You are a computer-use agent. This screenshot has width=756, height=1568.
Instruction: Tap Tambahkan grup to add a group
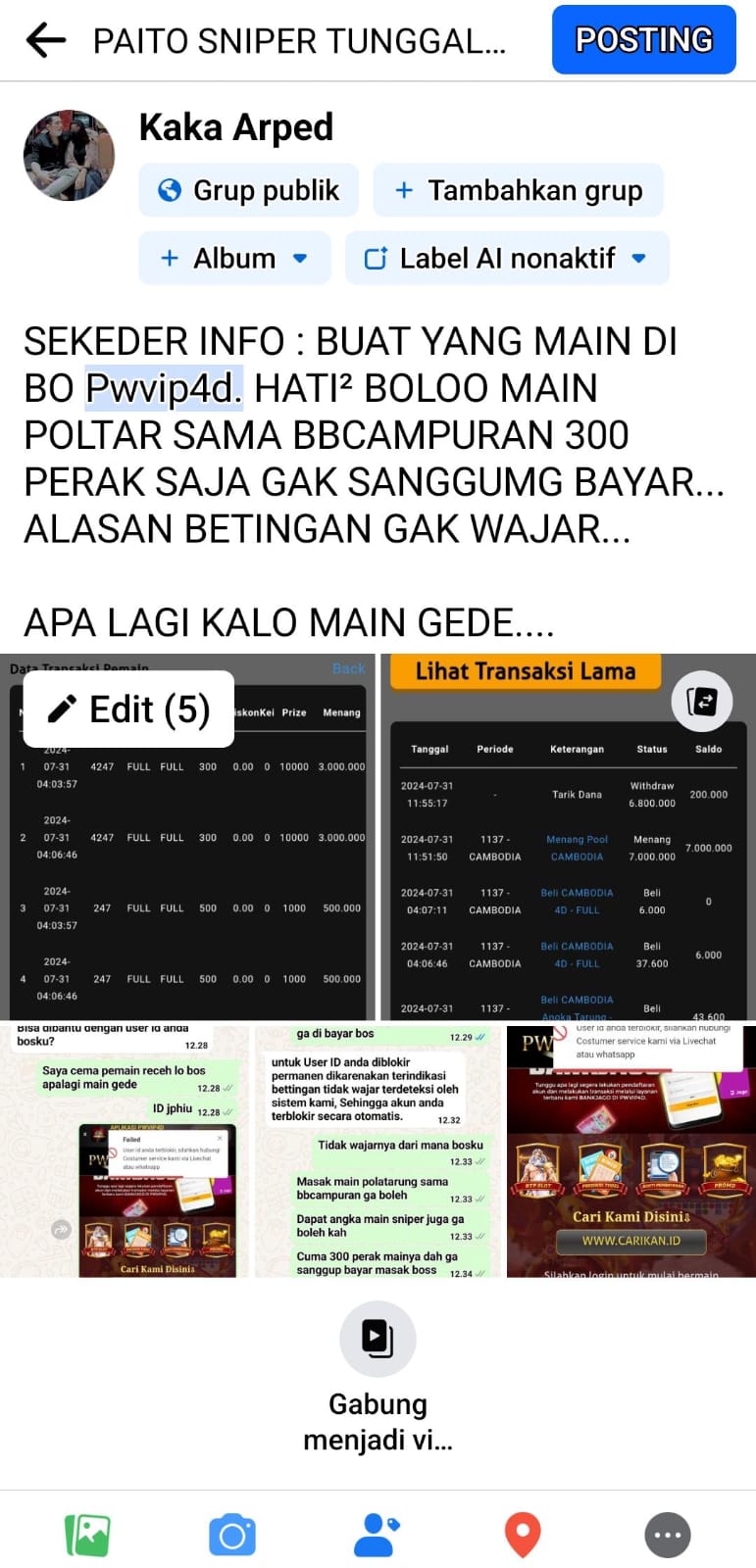pos(518,190)
